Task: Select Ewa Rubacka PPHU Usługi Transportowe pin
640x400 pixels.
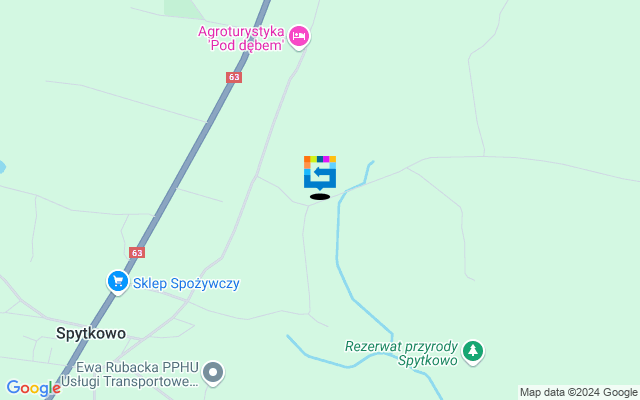Action: 212,374
